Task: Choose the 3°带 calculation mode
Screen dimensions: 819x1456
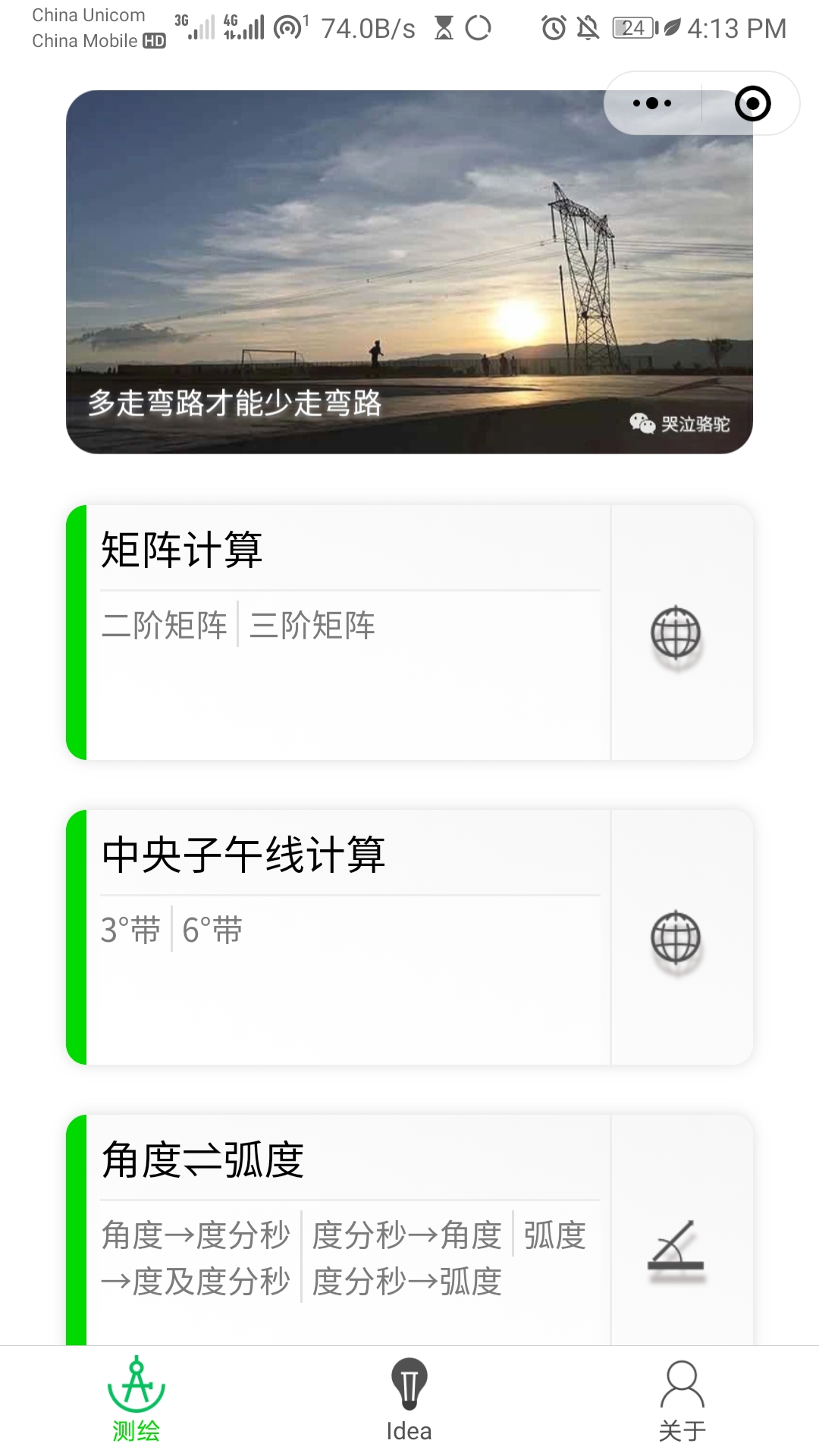Action: pyautogui.click(x=130, y=929)
